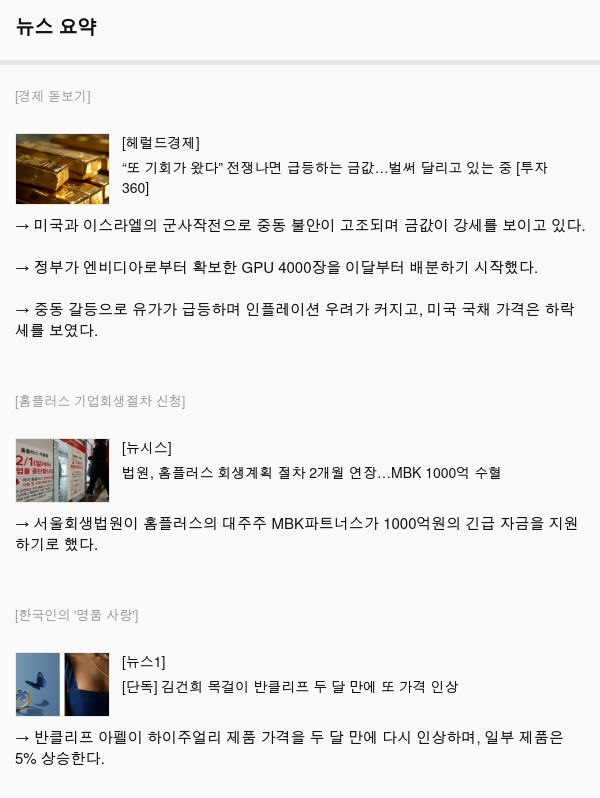Open the Herald Economy gold price article
This screenshot has height=798, width=600.
tap(334, 168)
